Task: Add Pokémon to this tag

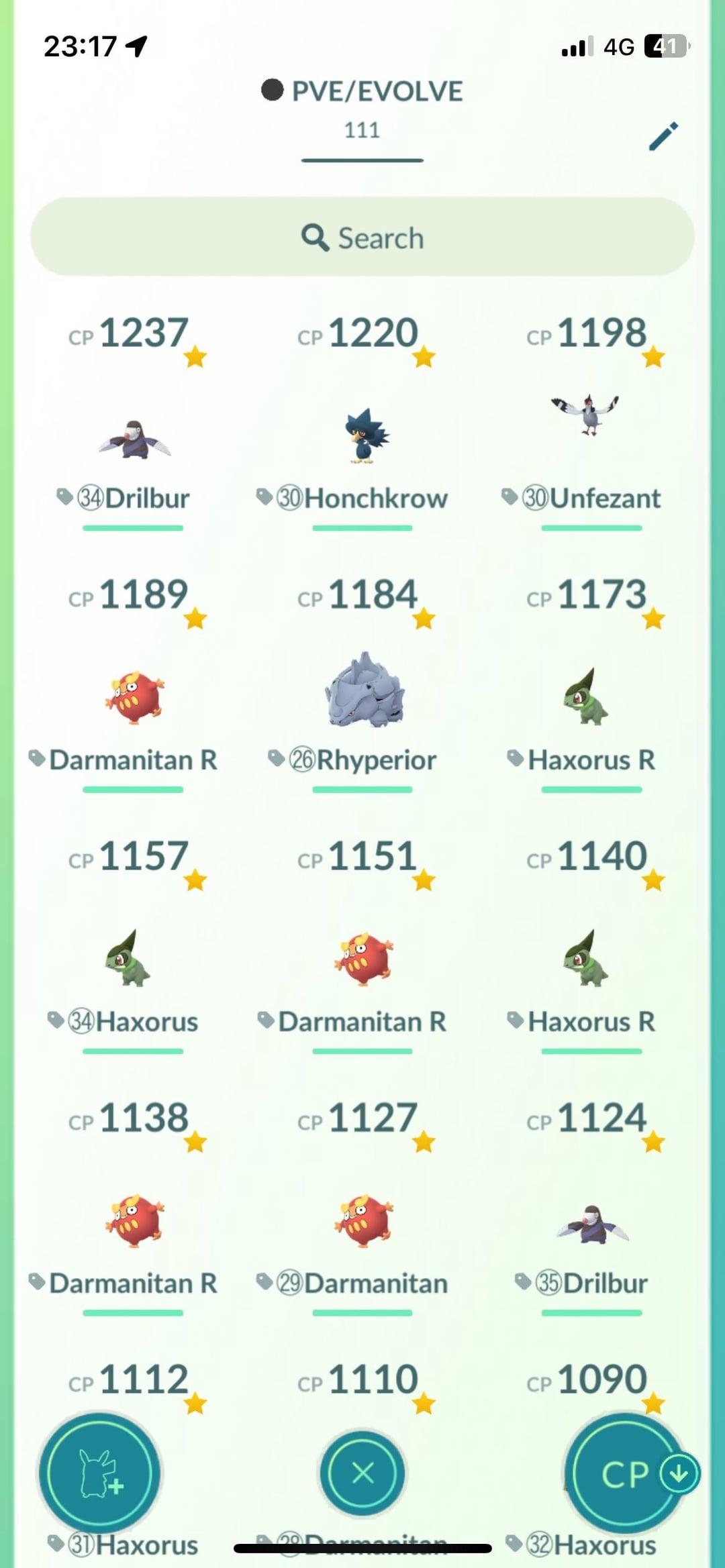Action: click(99, 1473)
